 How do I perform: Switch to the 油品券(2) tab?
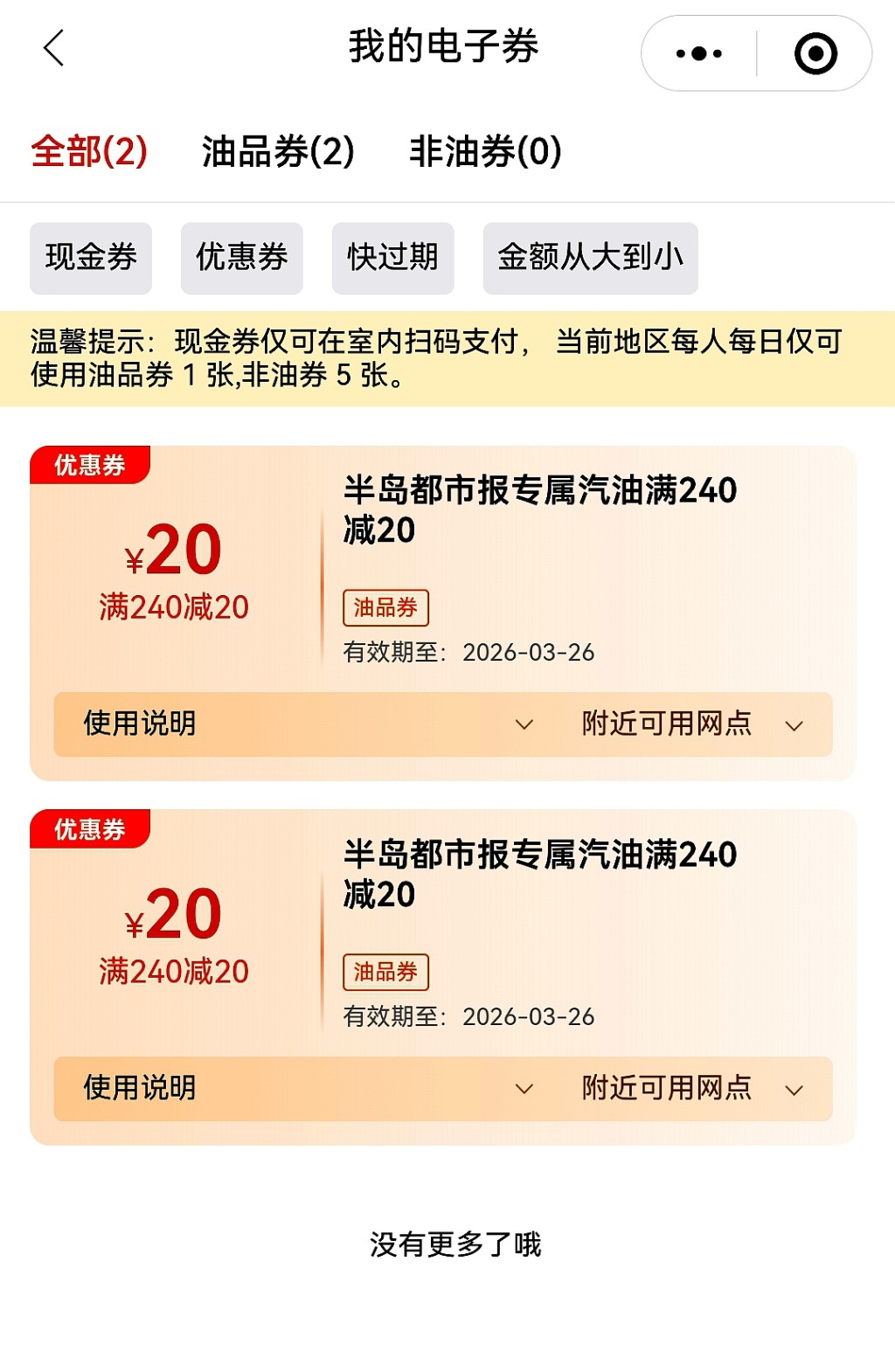pos(278,151)
